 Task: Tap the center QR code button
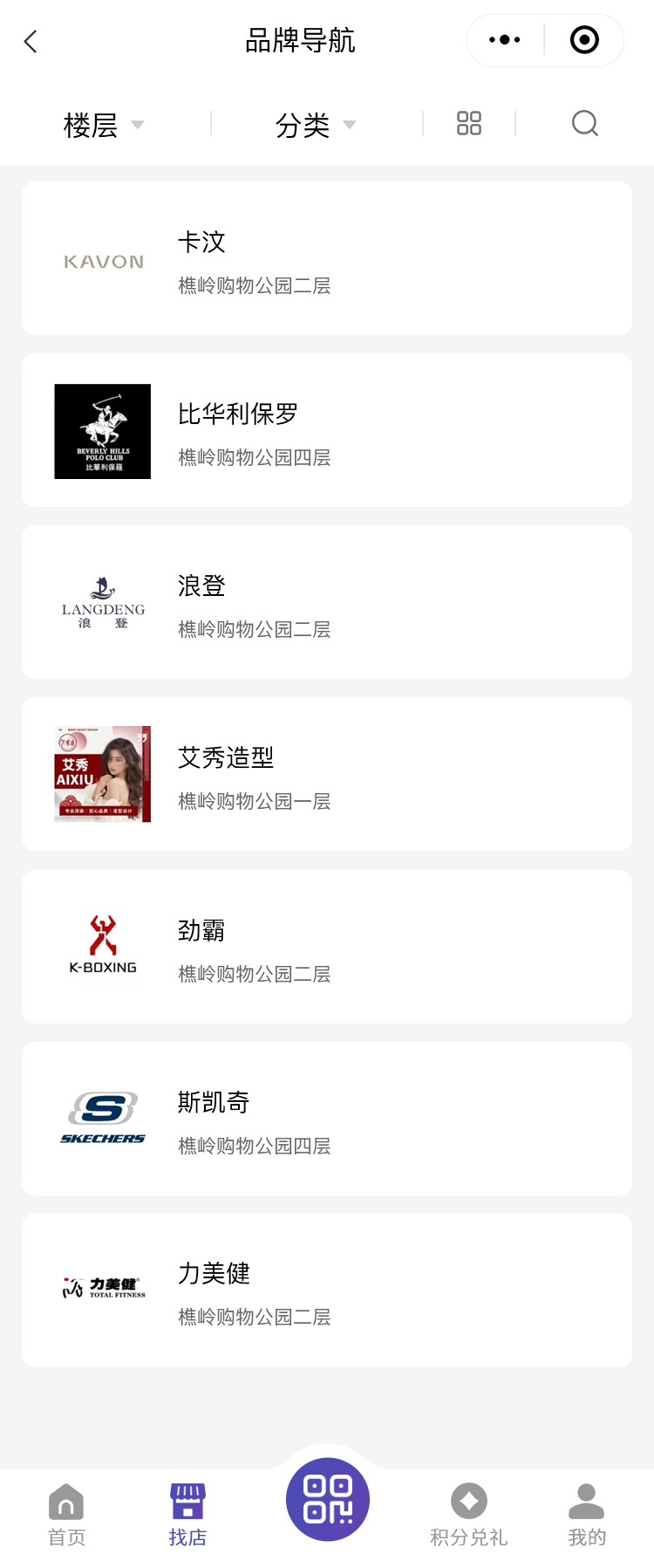point(328,1500)
